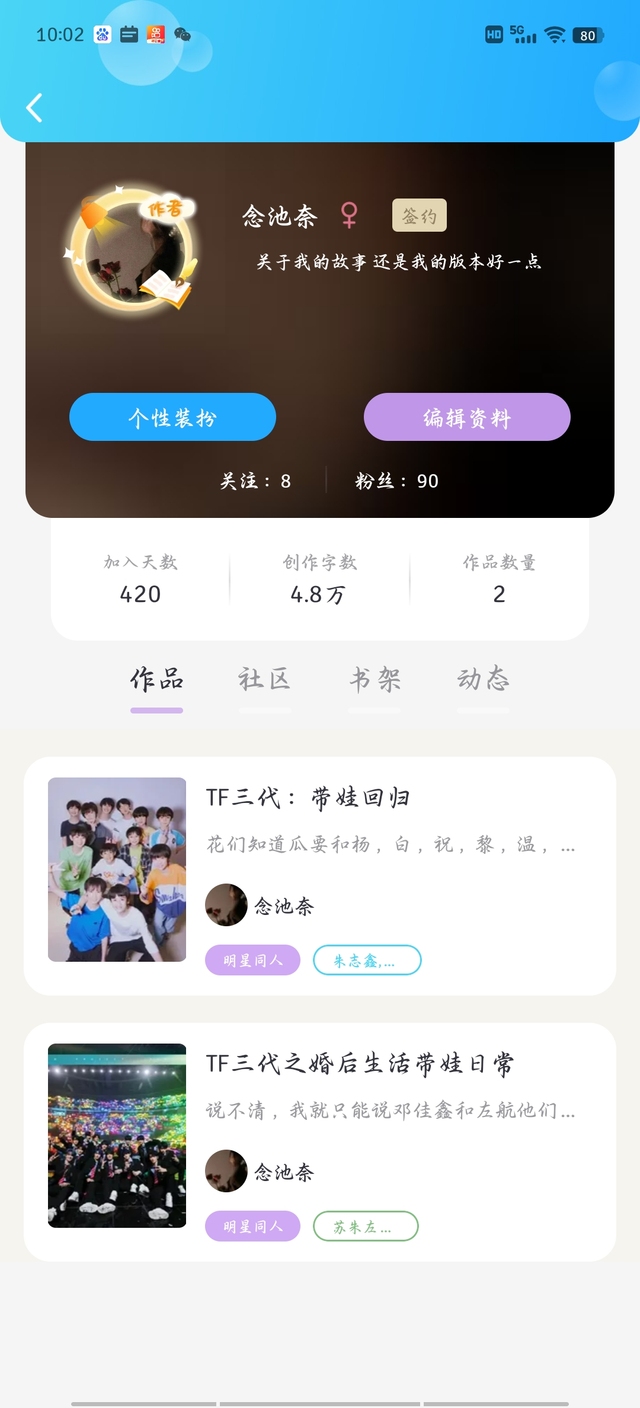The image size is (640, 1408).
Task: Go back using the top-left arrow
Action: (34, 107)
